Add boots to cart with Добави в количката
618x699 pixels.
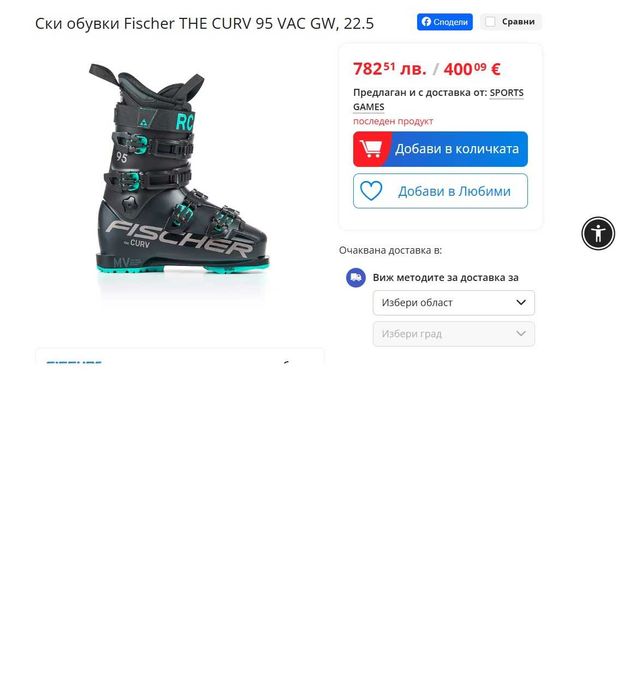pos(440,149)
